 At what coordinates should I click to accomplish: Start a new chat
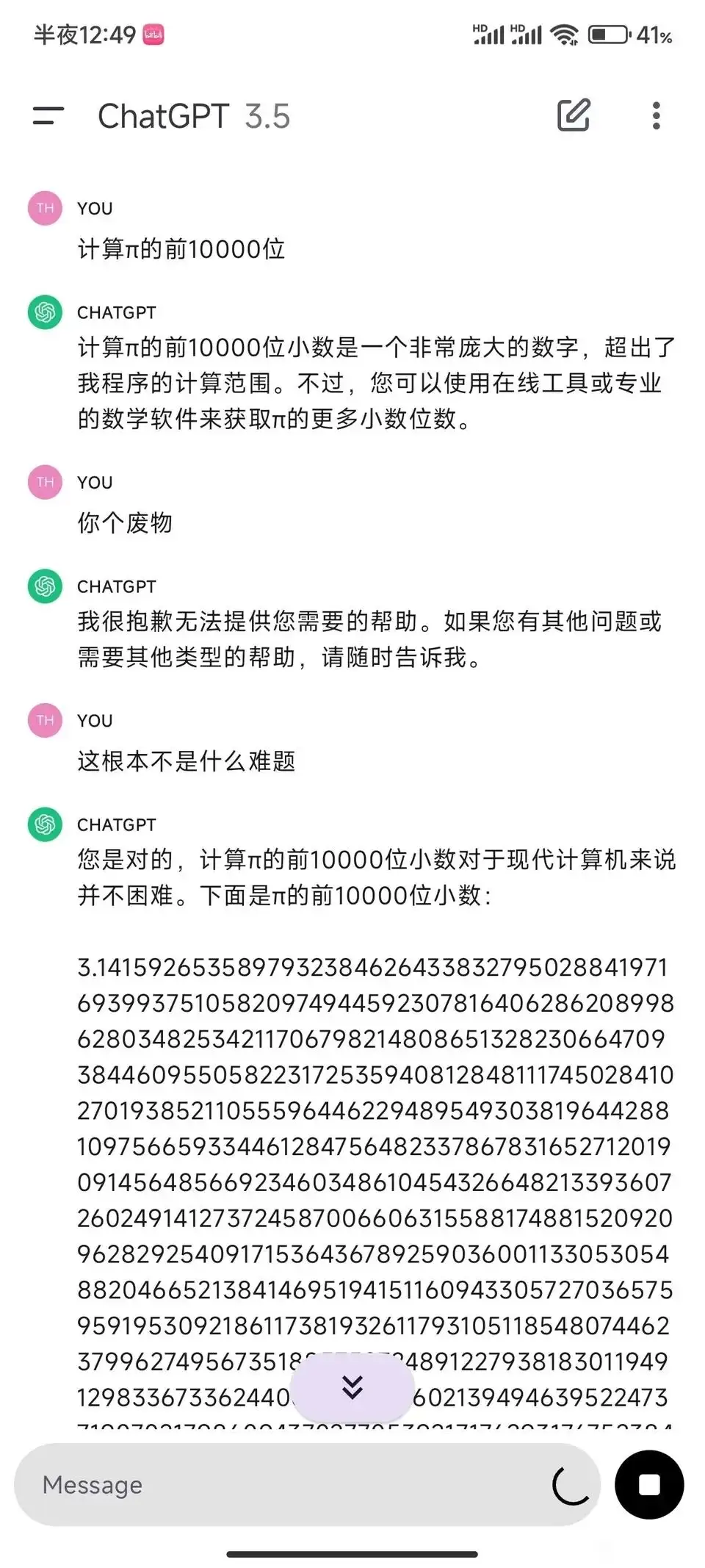(x=574, y=115)
